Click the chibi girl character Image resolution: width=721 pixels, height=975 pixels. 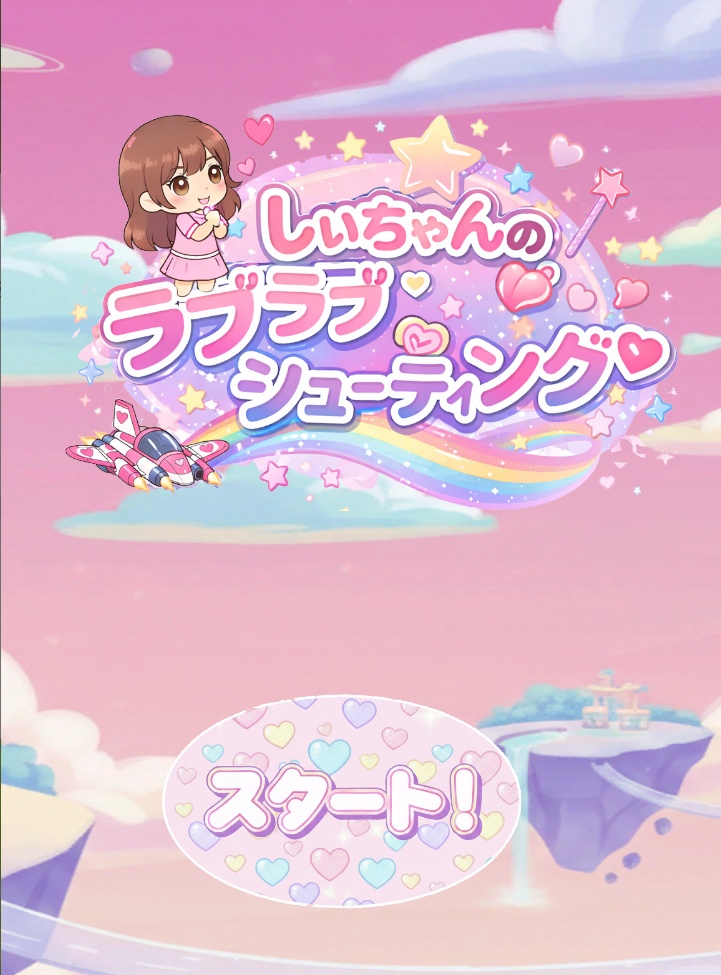click(180, 210)
